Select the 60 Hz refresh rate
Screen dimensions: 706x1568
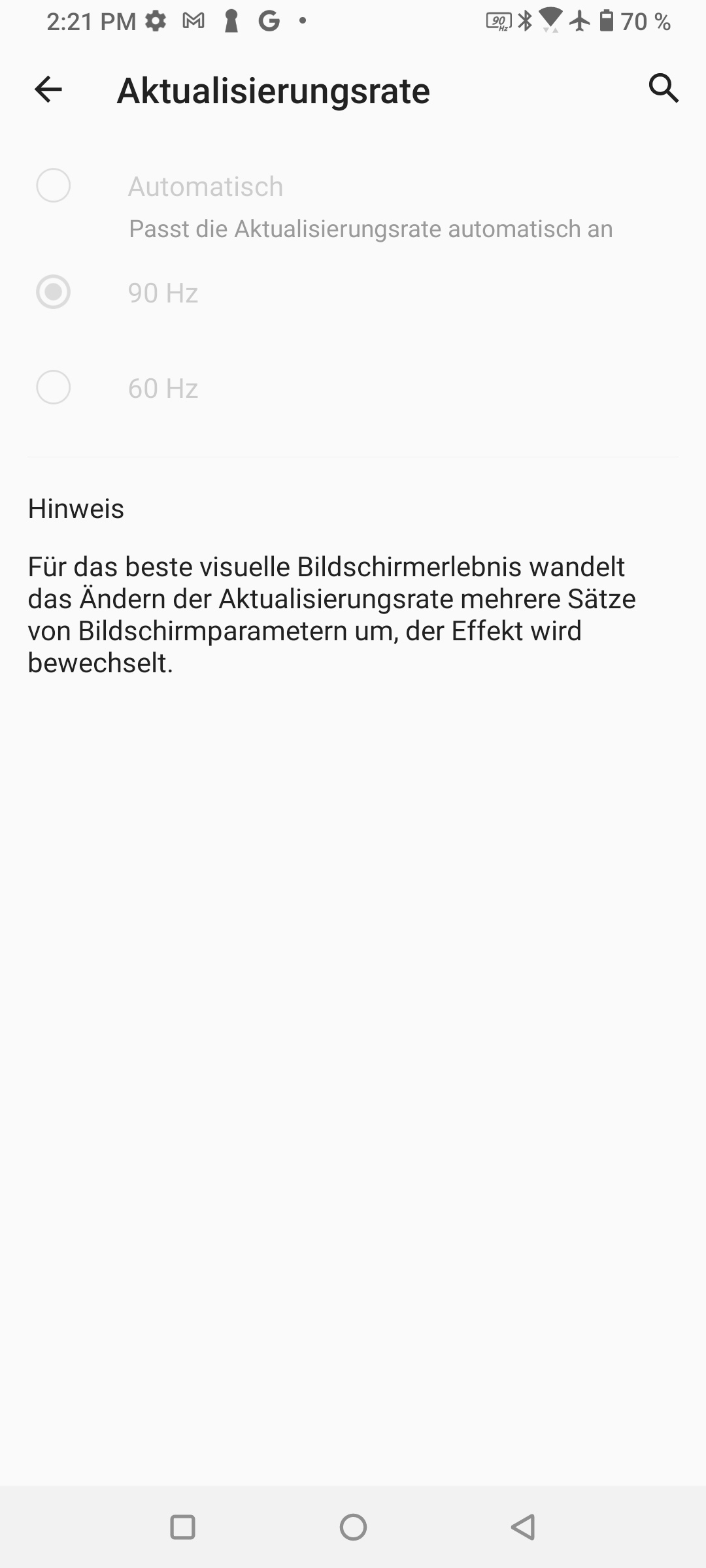[x=353, y=387]
